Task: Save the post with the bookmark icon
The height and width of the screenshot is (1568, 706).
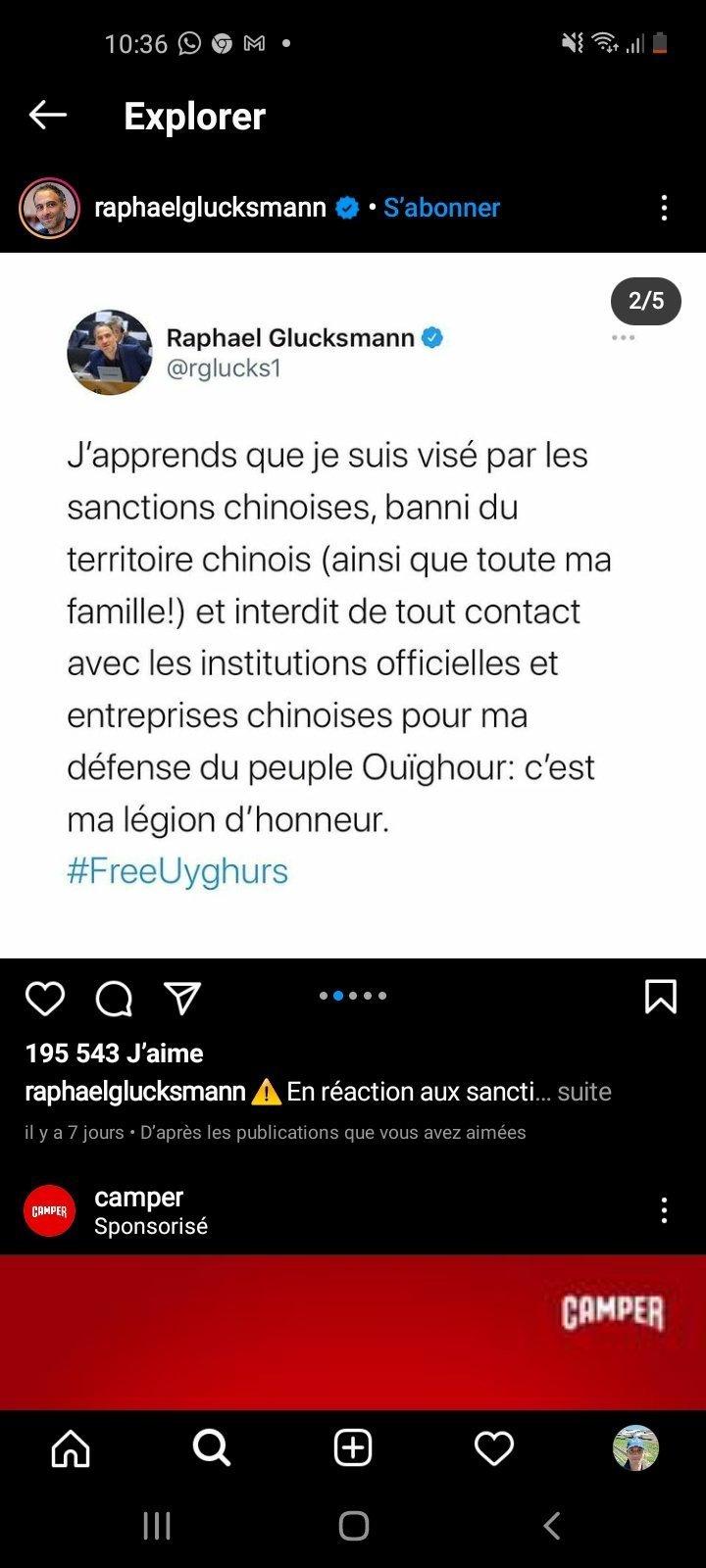Action: (660, 997)
